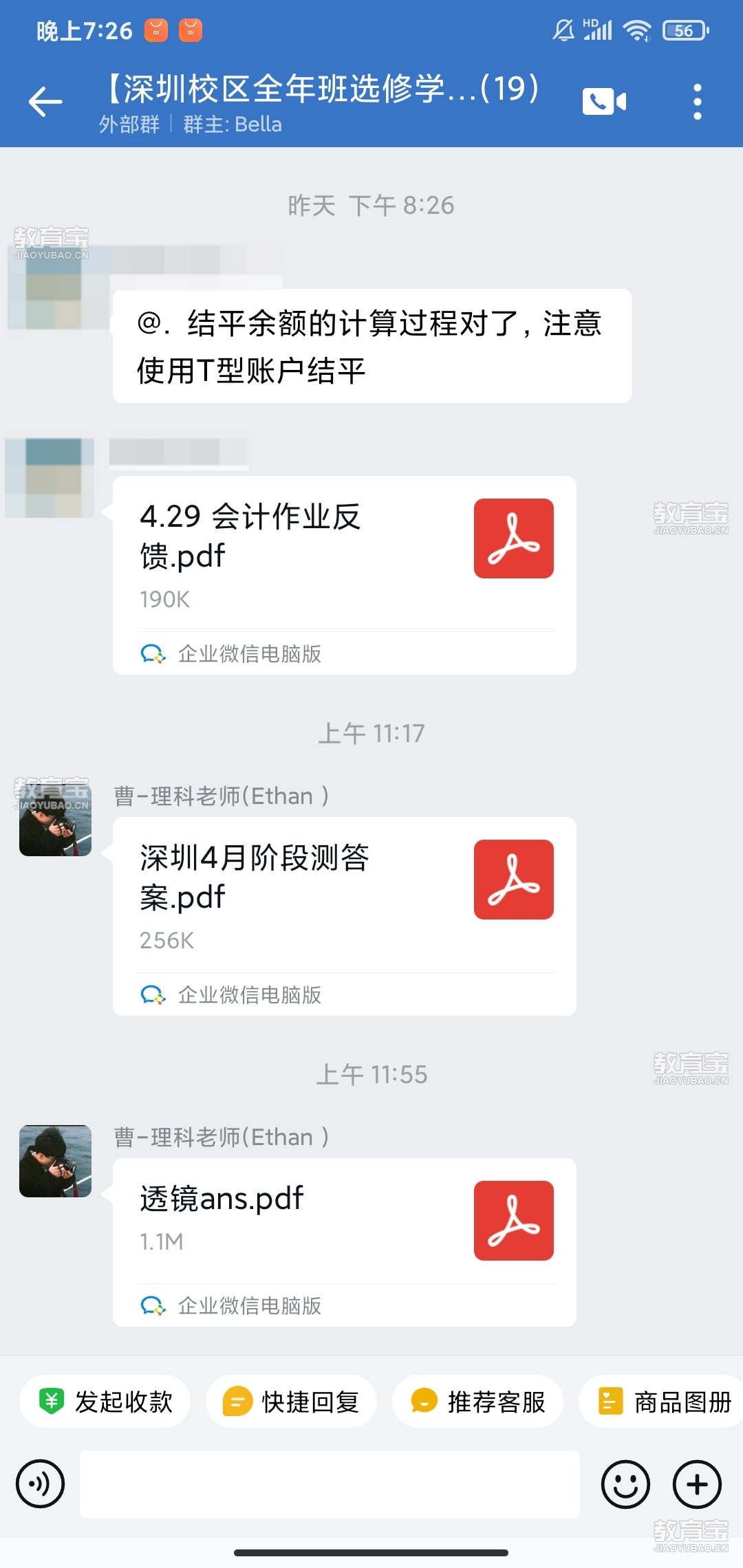View profile of 曹-理科老师 avatar at 11:17
The image size is (743, 1568).
click(55, 820)
